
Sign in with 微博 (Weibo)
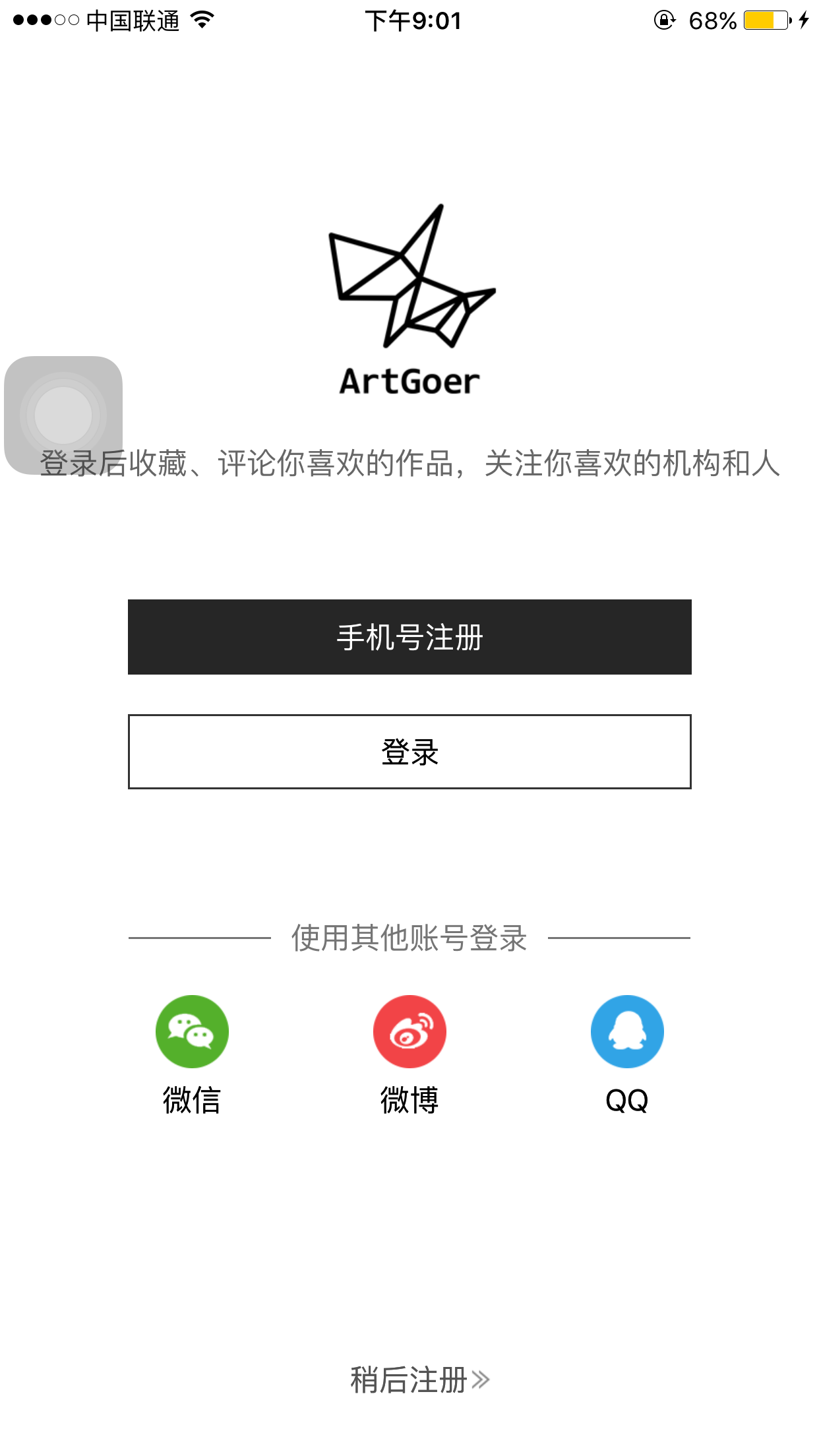coord(409,1033)
